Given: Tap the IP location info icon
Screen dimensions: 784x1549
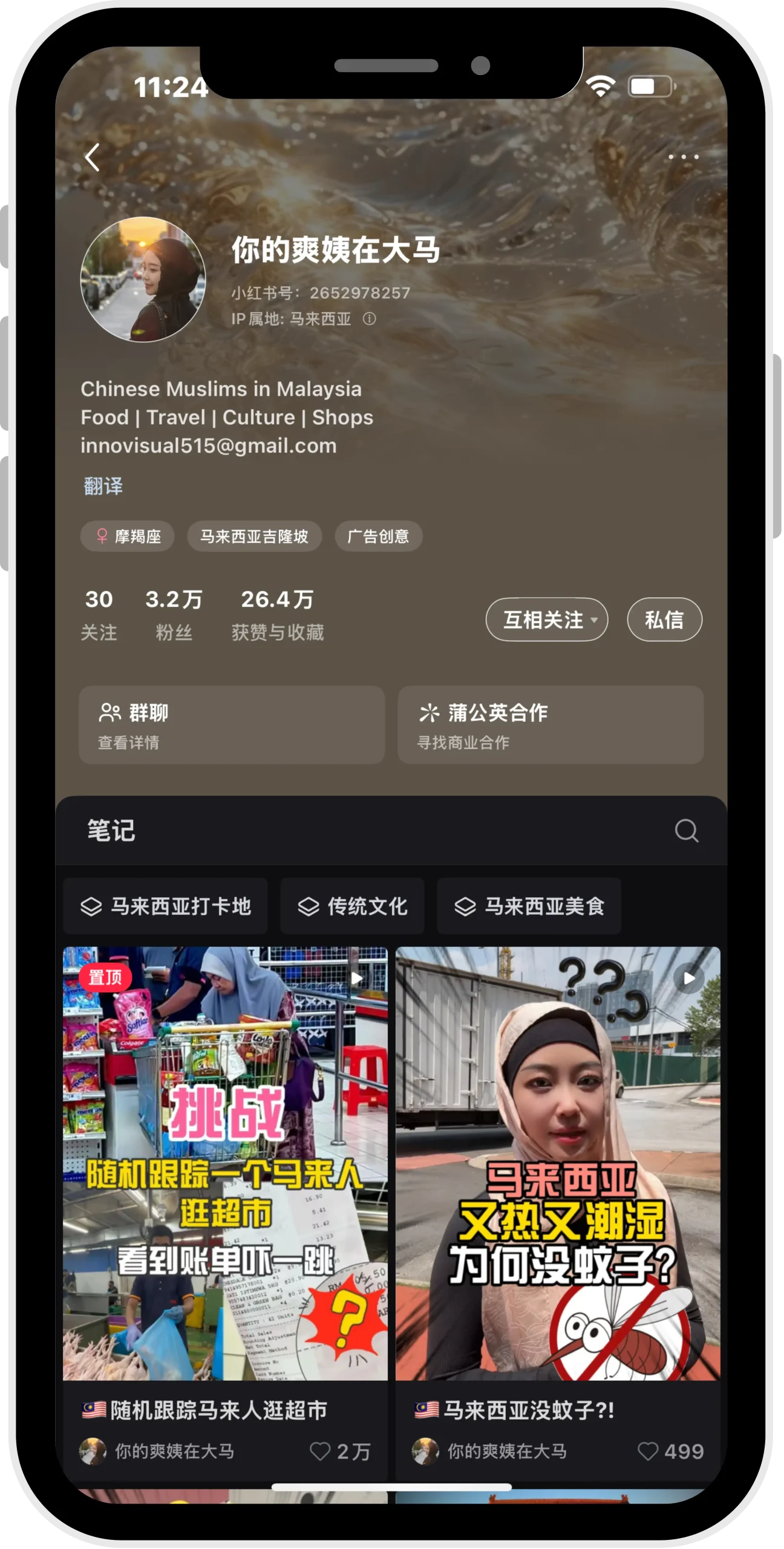Looking at the screenshot, I should point(369,319).
